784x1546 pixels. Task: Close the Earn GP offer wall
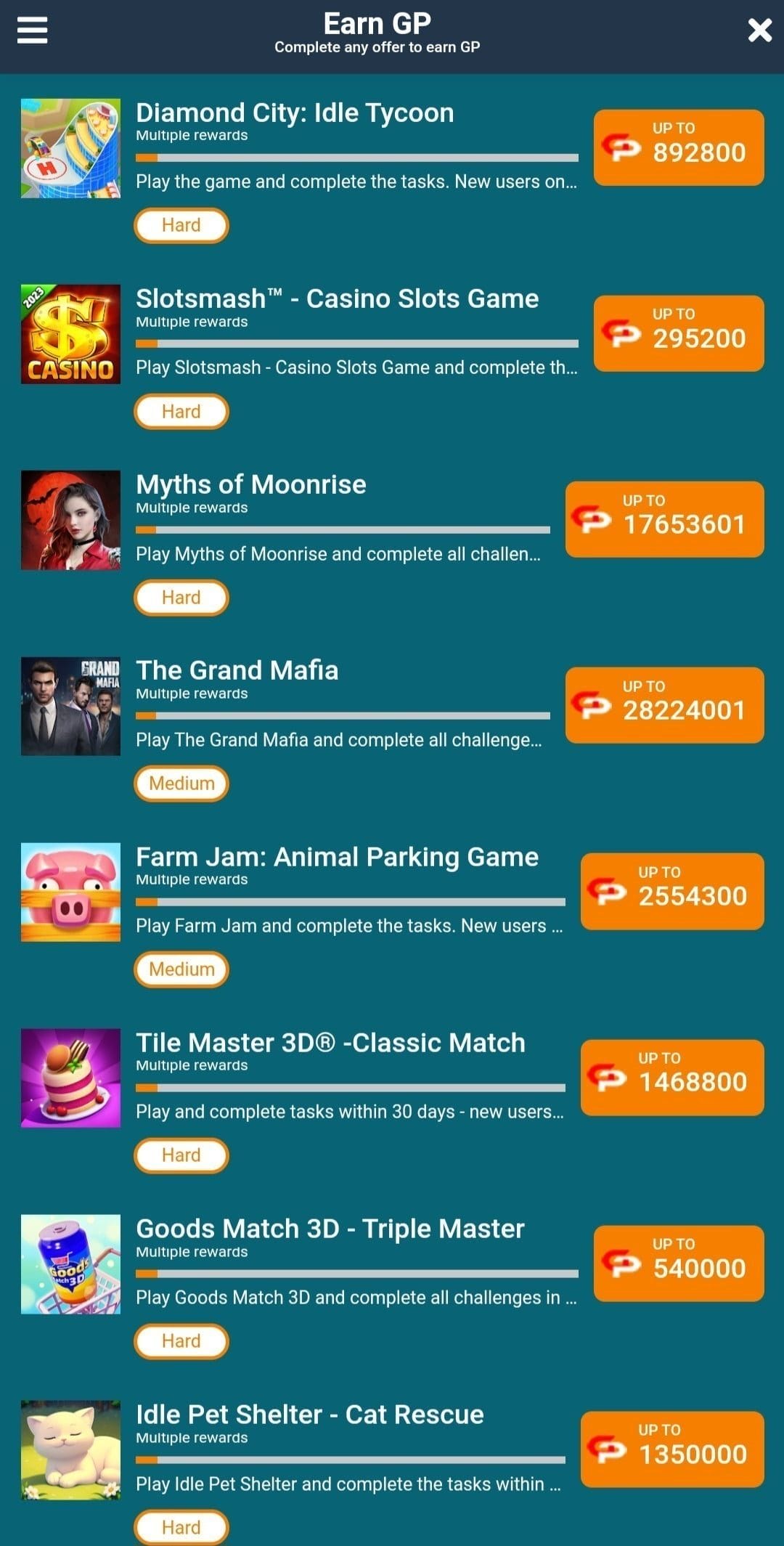(759, 30)
